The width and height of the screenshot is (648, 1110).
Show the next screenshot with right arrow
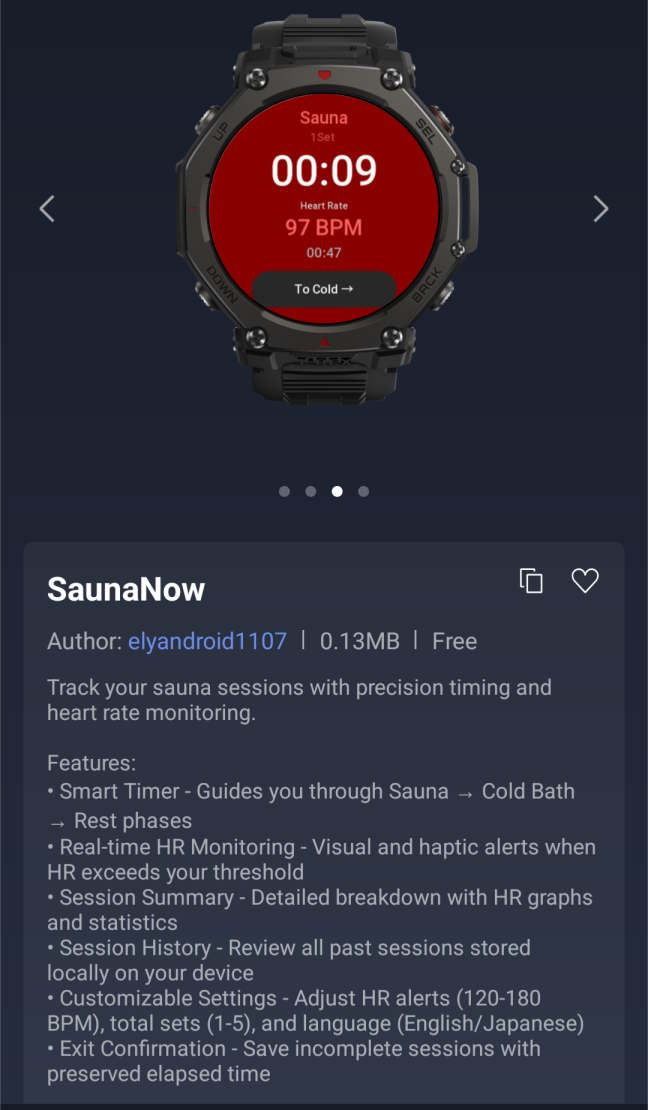pyautogui.click(x=600, y=208)
